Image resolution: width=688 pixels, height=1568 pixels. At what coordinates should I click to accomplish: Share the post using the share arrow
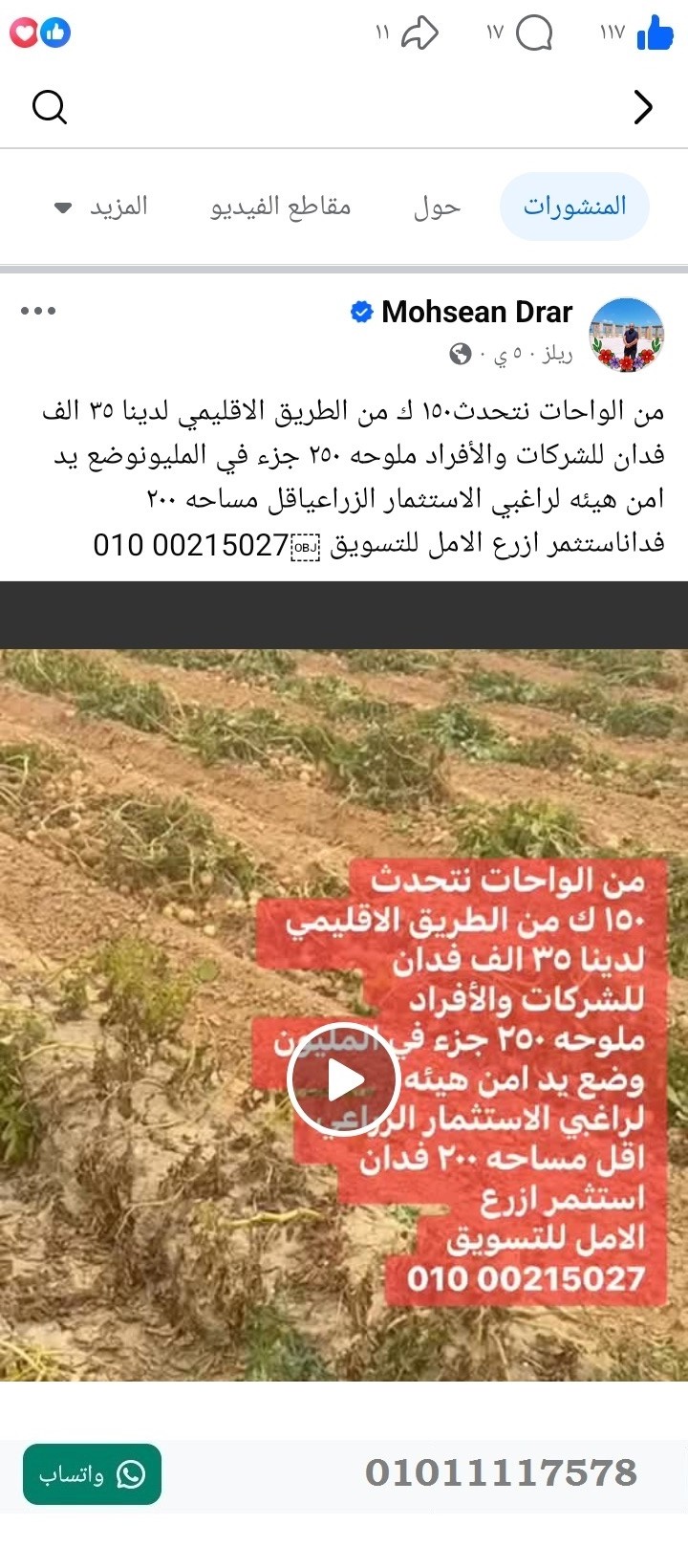[x=422, y=33]
